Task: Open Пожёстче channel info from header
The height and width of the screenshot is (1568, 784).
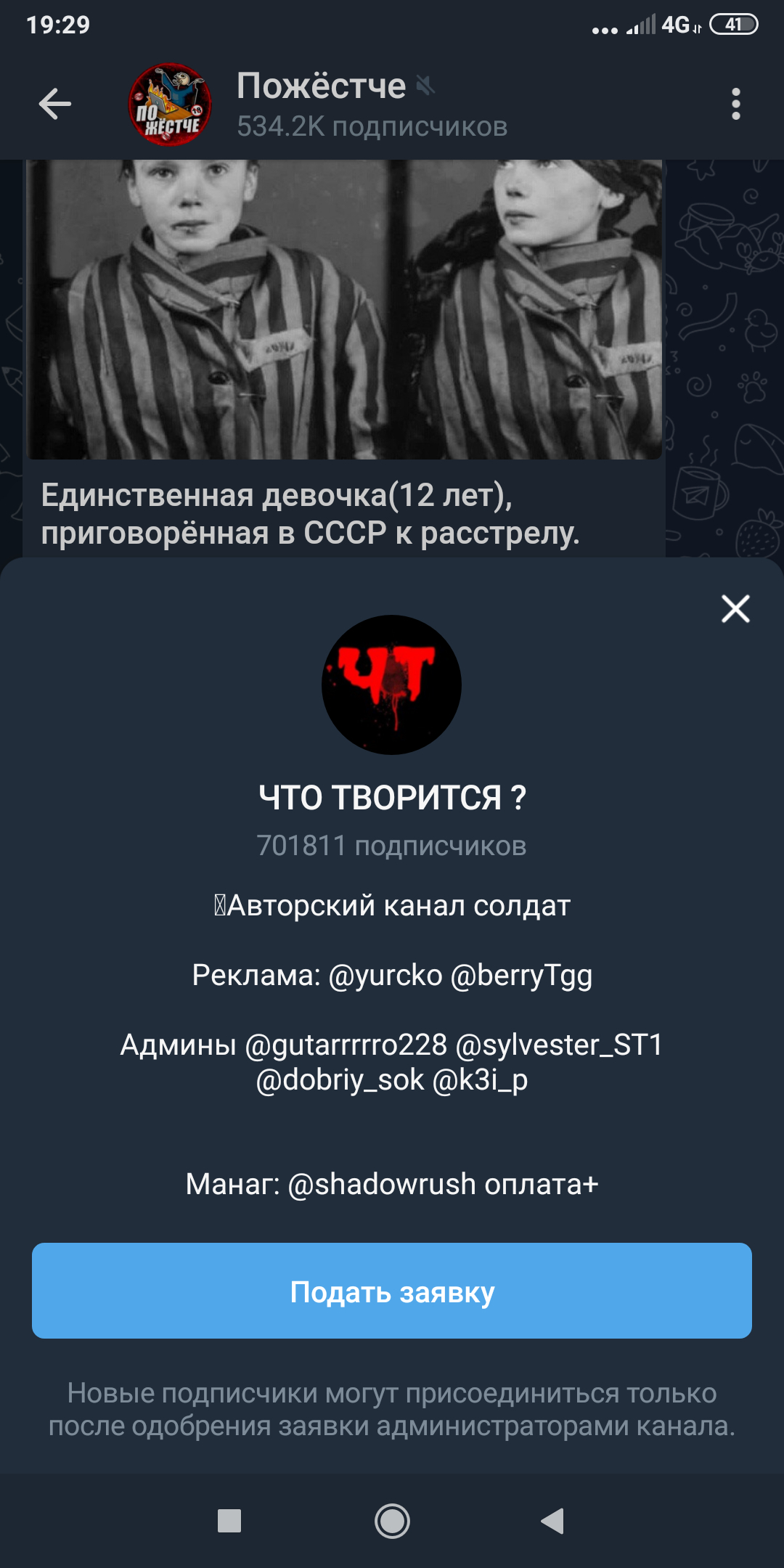Action: 370,104
